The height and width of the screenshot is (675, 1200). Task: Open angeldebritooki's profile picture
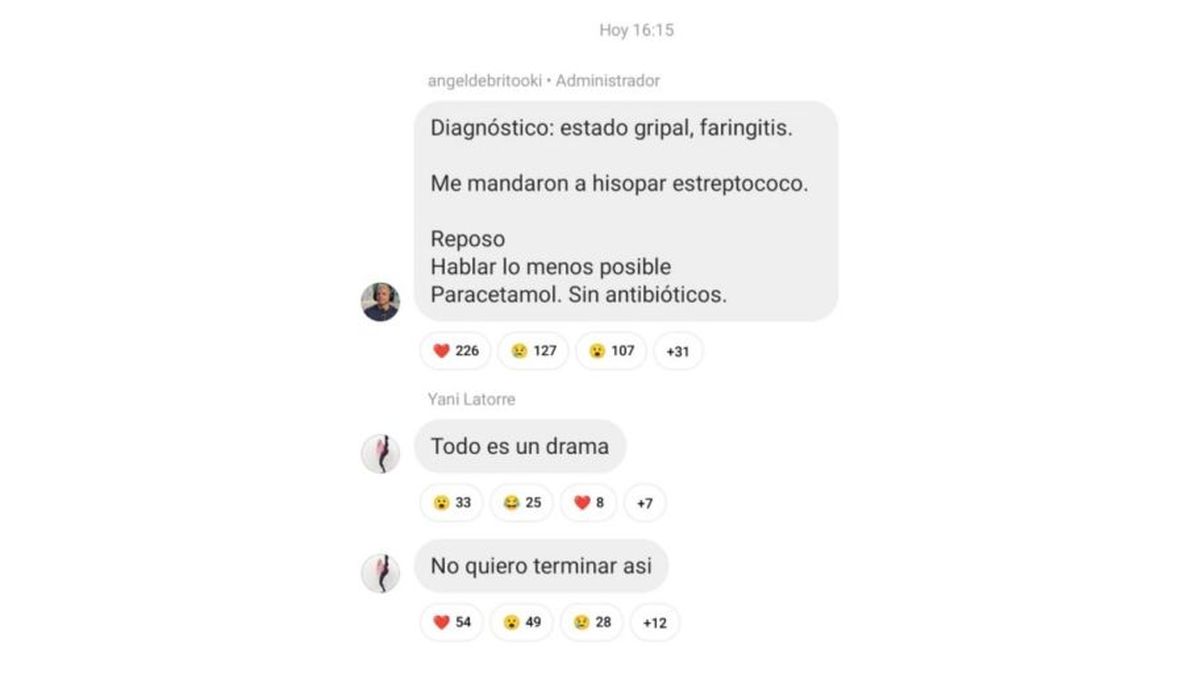(380, 302)
